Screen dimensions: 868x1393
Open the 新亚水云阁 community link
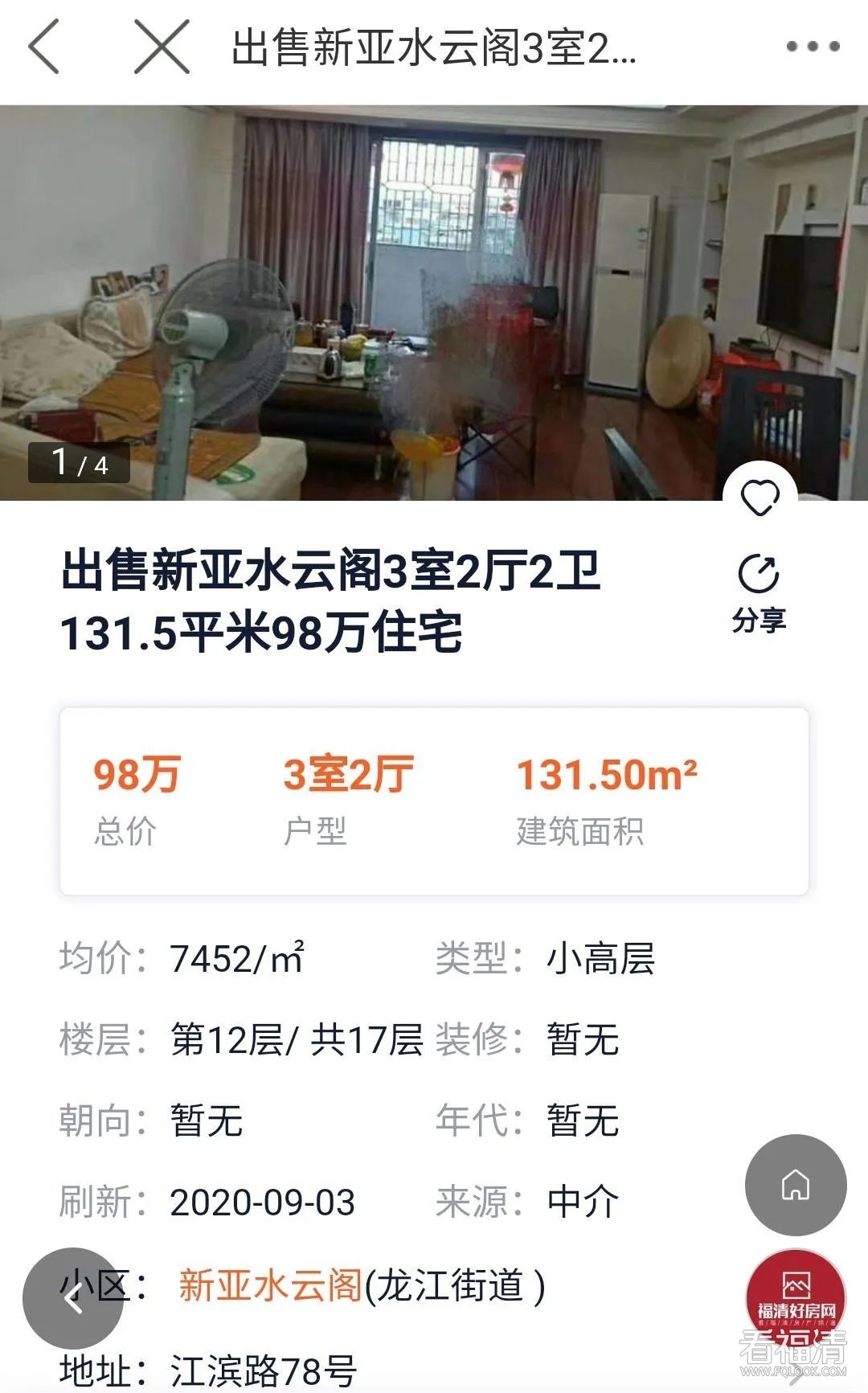coord(270,1284)
